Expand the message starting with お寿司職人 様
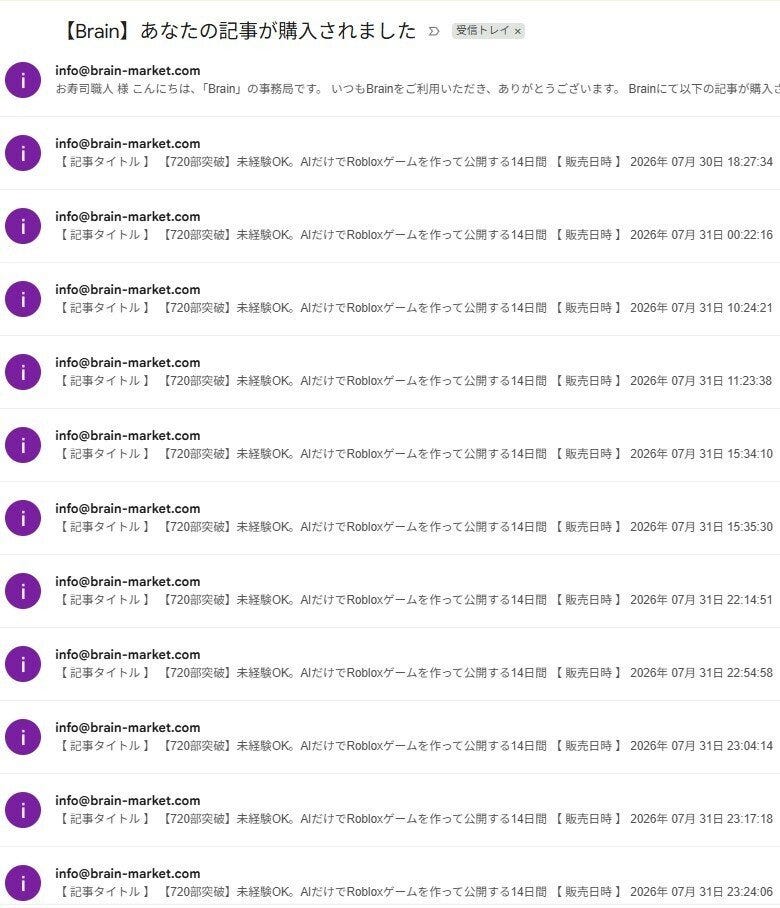This screenshot has height=908, width=780. tap(390, 80)
